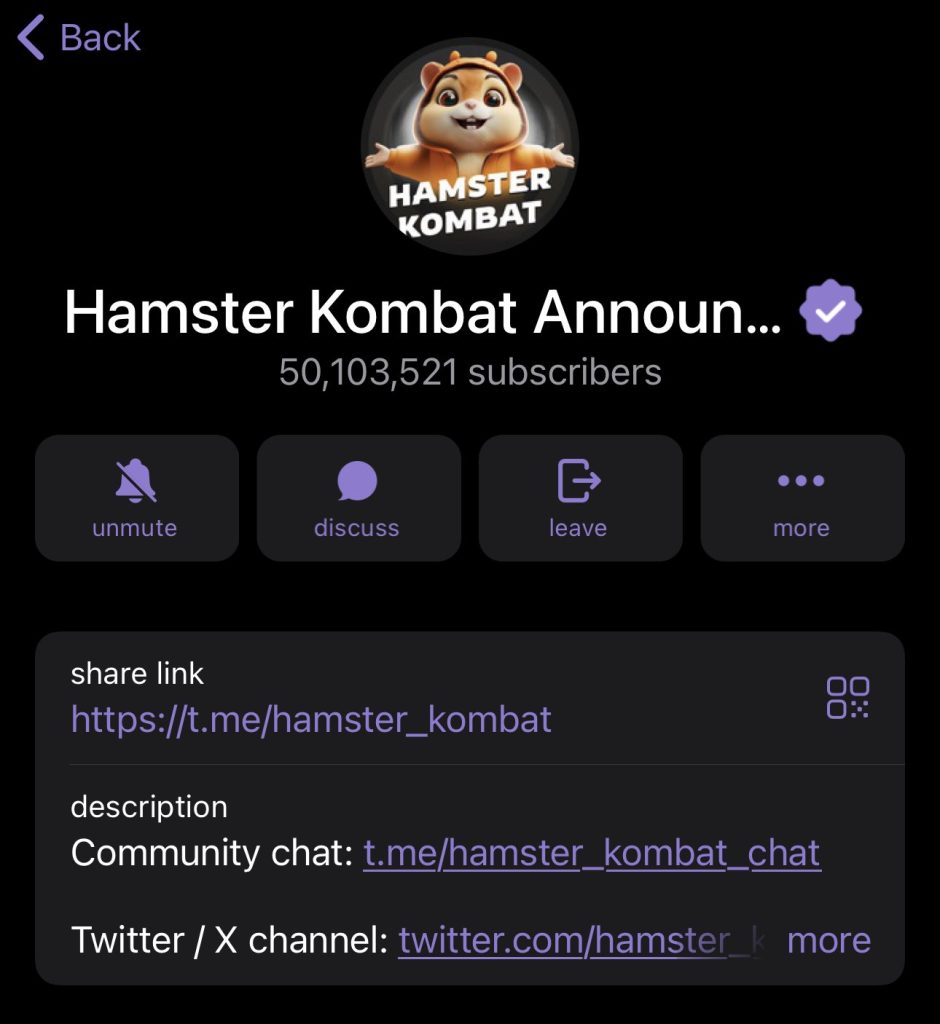The image size is (940, 1024).
Task: Go back using the Back button
Action: [x=80, y=38]
